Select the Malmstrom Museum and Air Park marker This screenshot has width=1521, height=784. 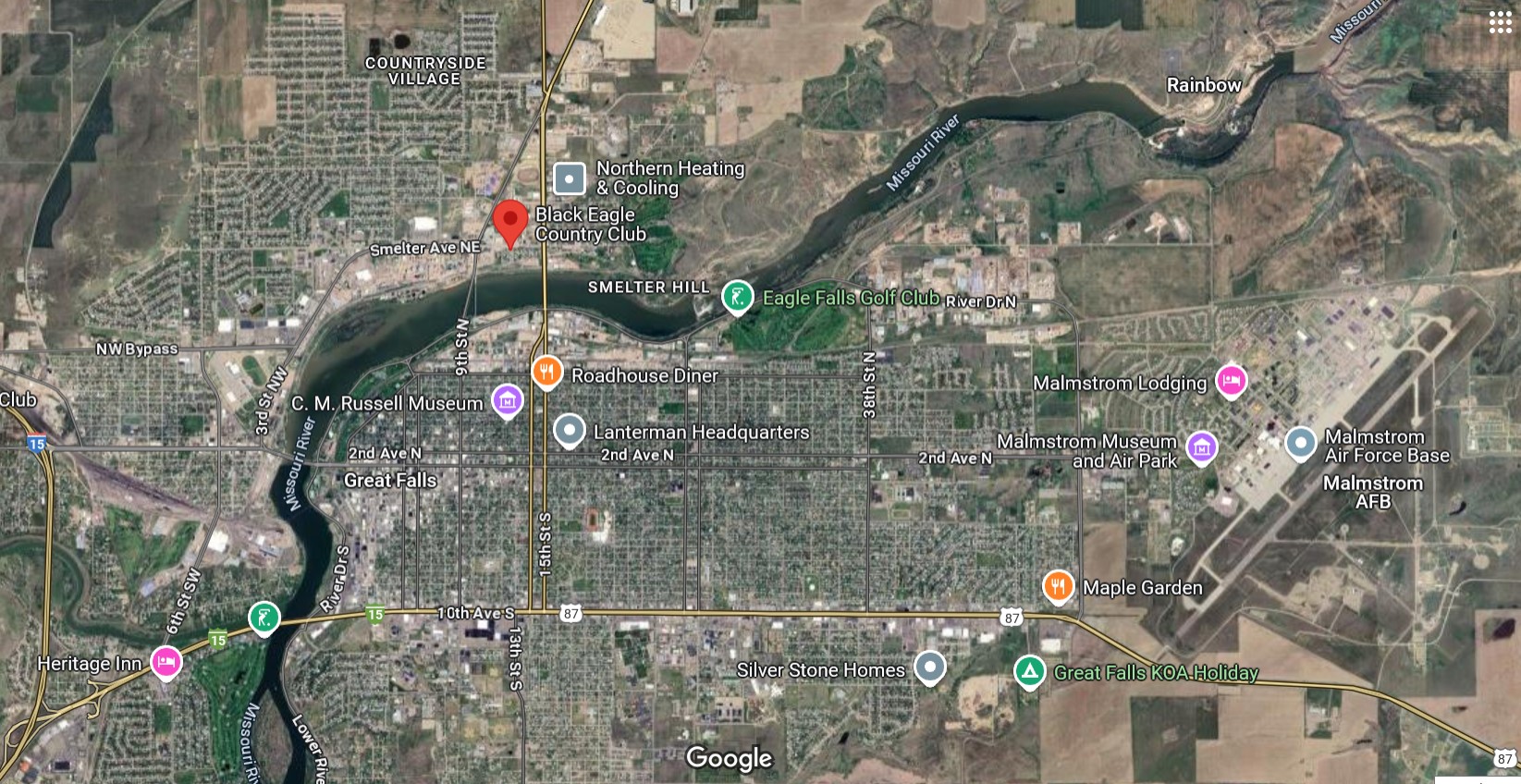(1201, 448)
